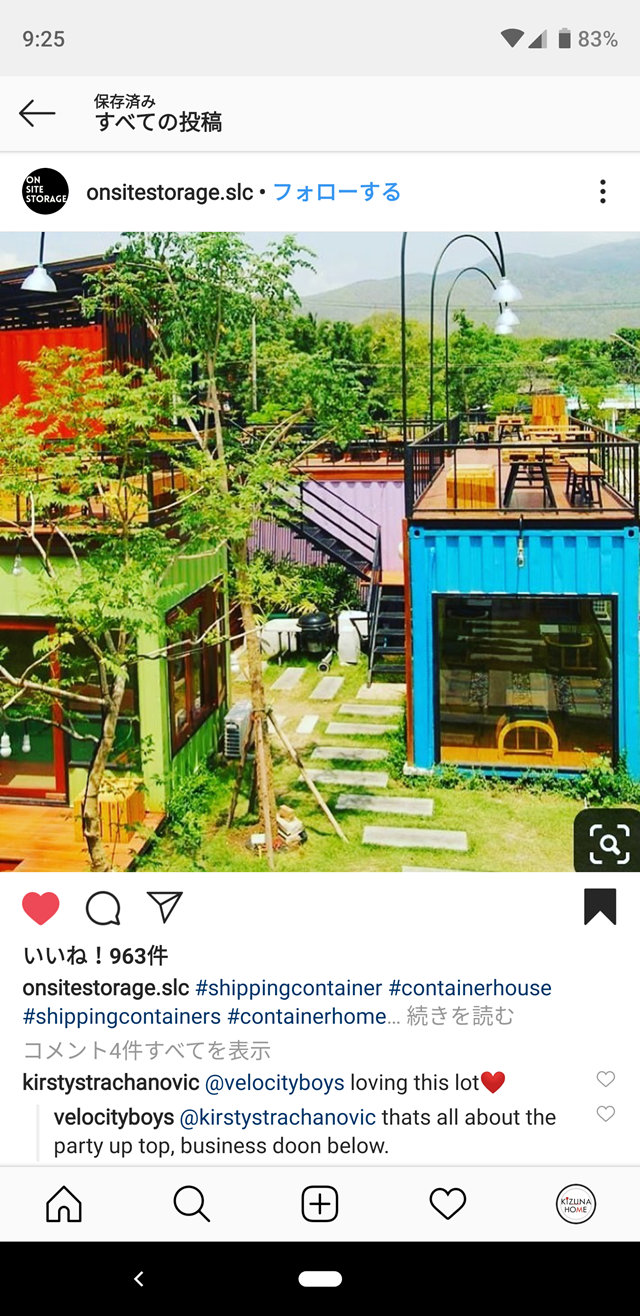Unlike the post via heart icon
This screenshot has width=640, height=1316.
(41, 908)
